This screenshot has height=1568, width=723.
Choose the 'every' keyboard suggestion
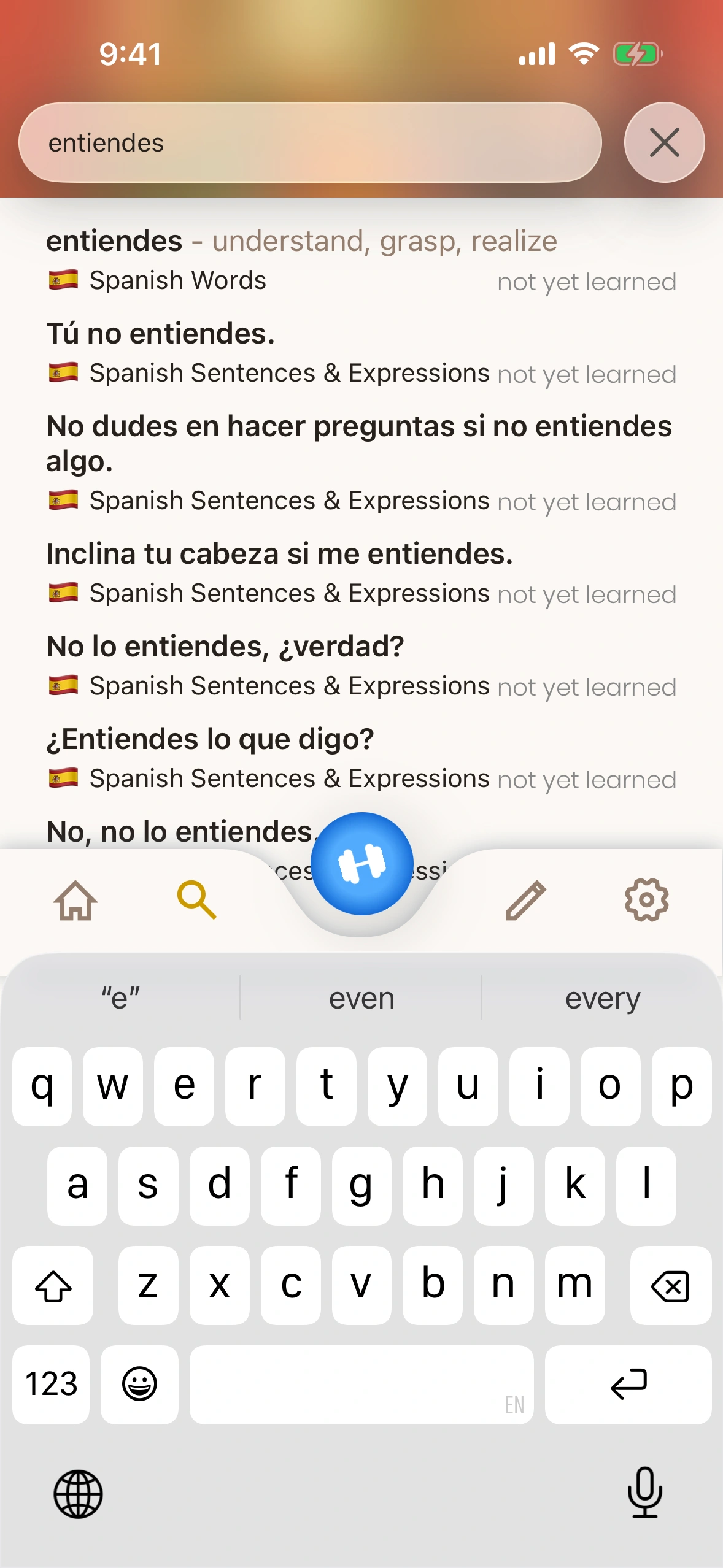[x=602, y=998]
